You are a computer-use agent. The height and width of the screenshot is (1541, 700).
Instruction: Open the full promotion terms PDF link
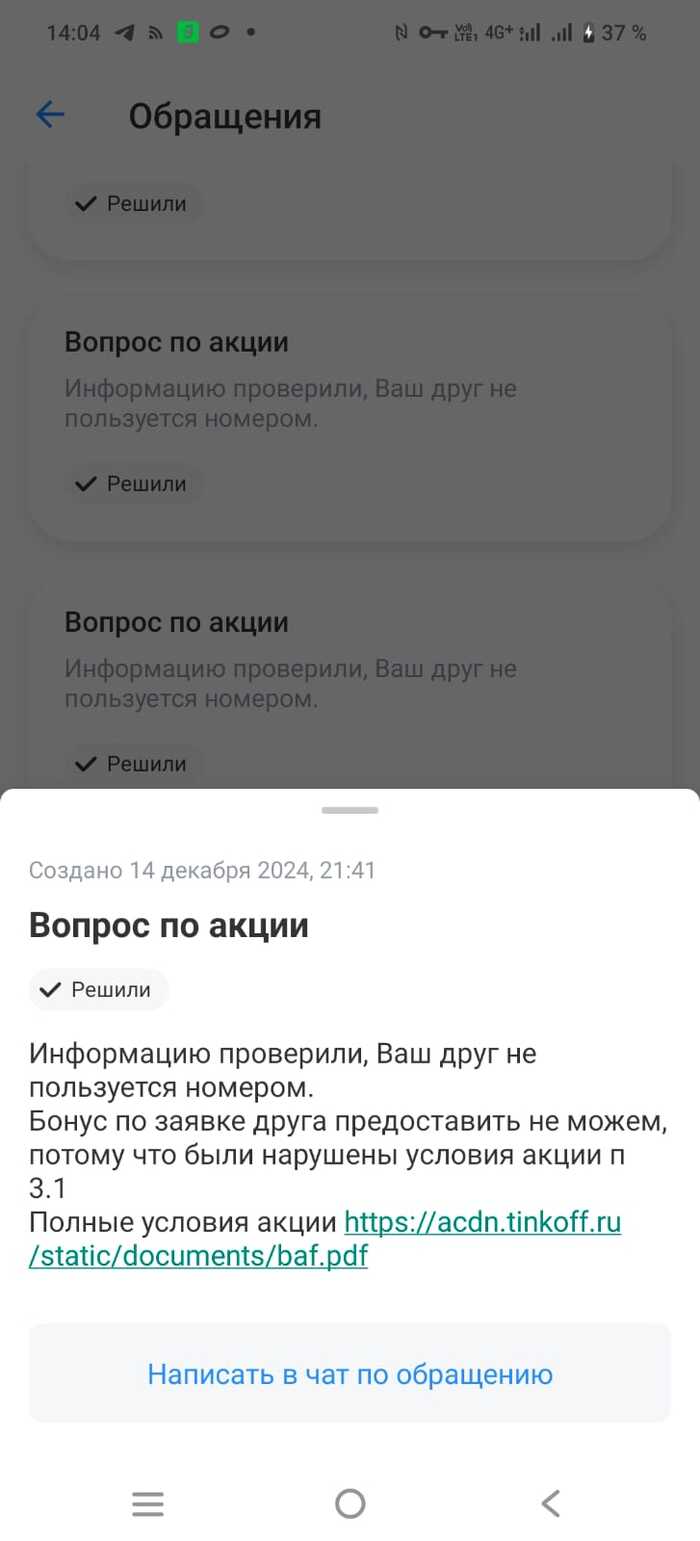482,1223
